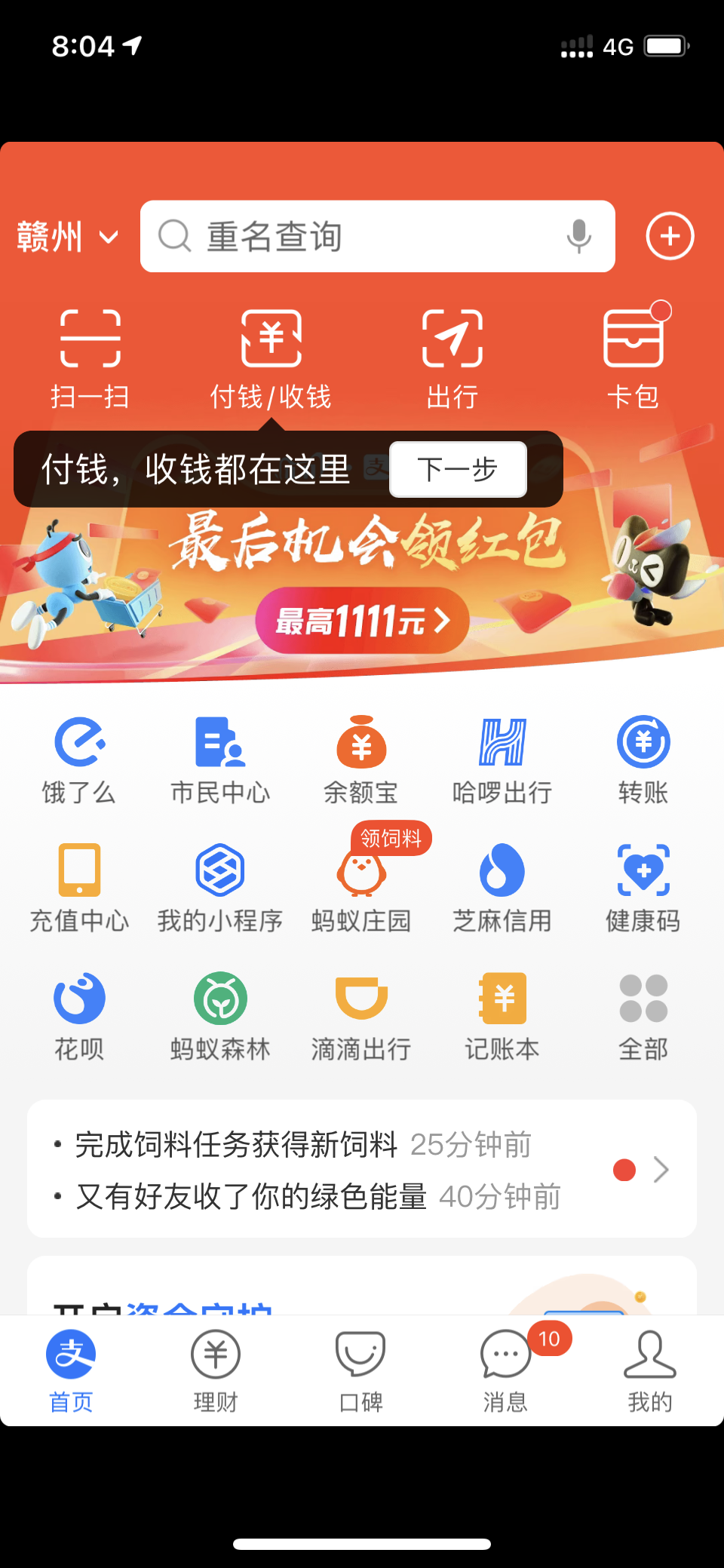
Task: Open 卡包 card wallet
Action: tap(633, 358)
